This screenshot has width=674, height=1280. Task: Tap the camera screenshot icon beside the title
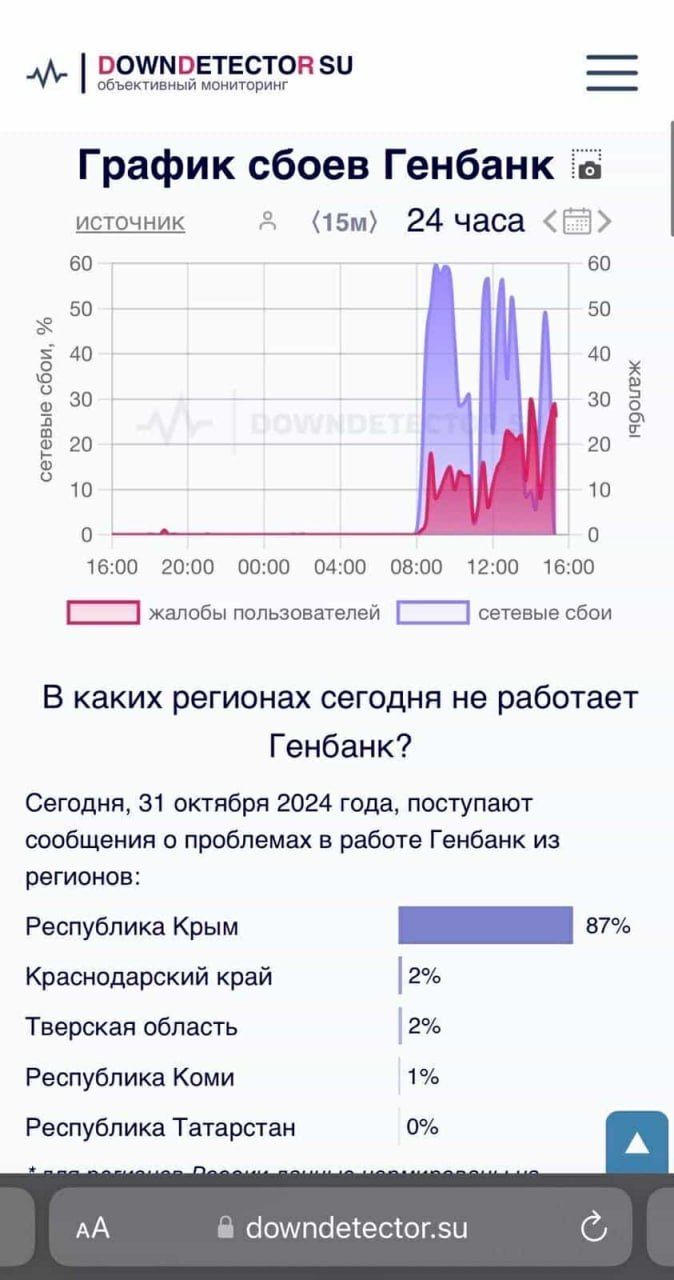(x=587, y=165)
